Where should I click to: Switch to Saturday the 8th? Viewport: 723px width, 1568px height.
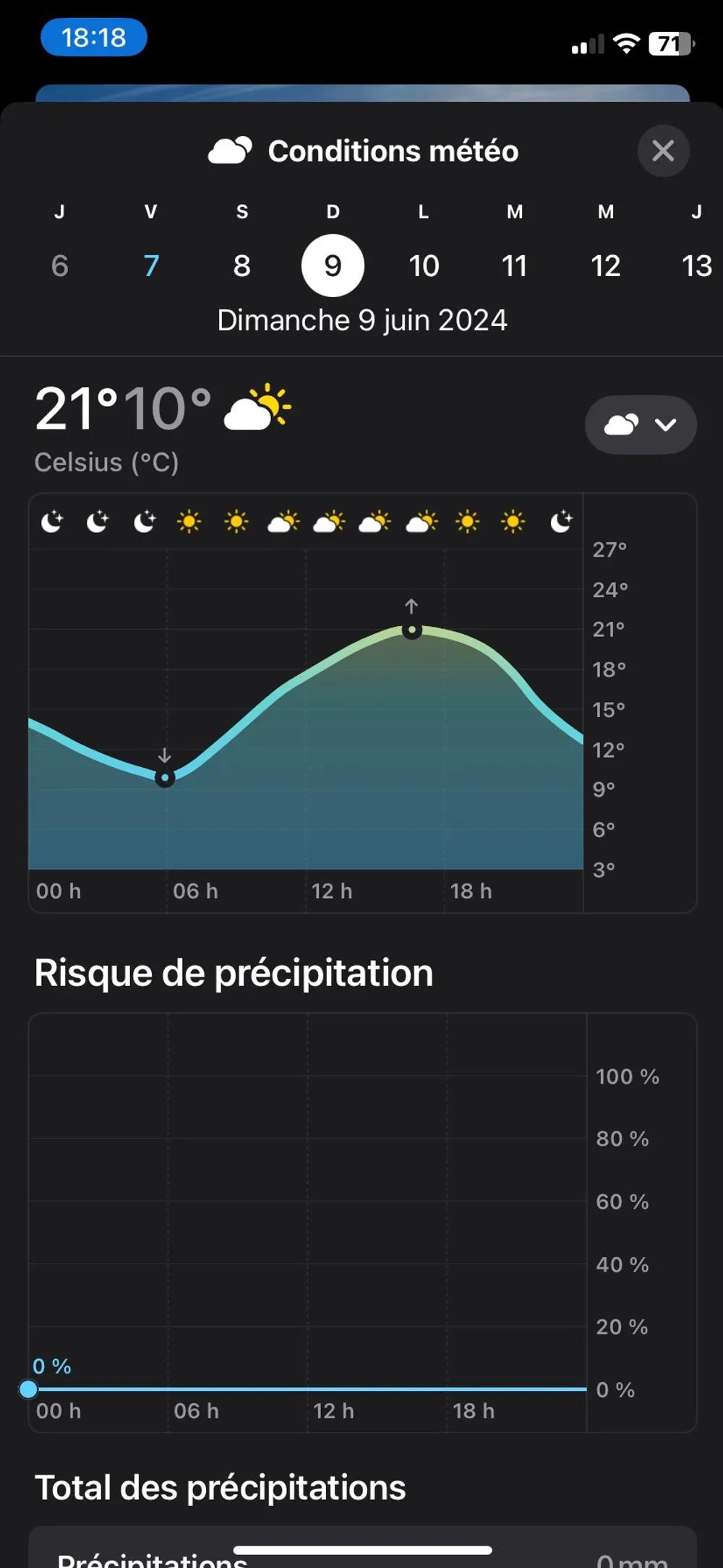tap(242, 265)
